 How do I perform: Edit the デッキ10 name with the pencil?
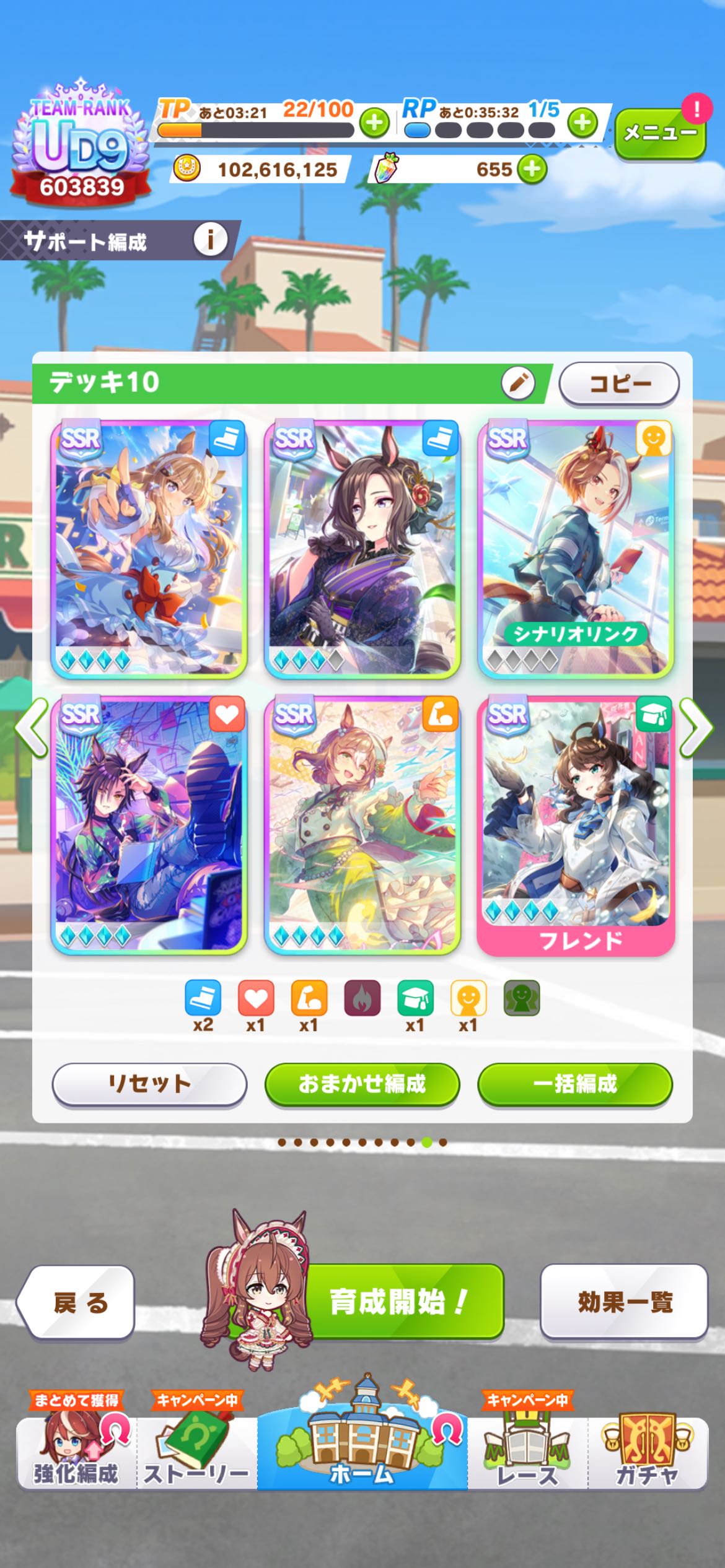pyautogui.click(x=518, y=383)
